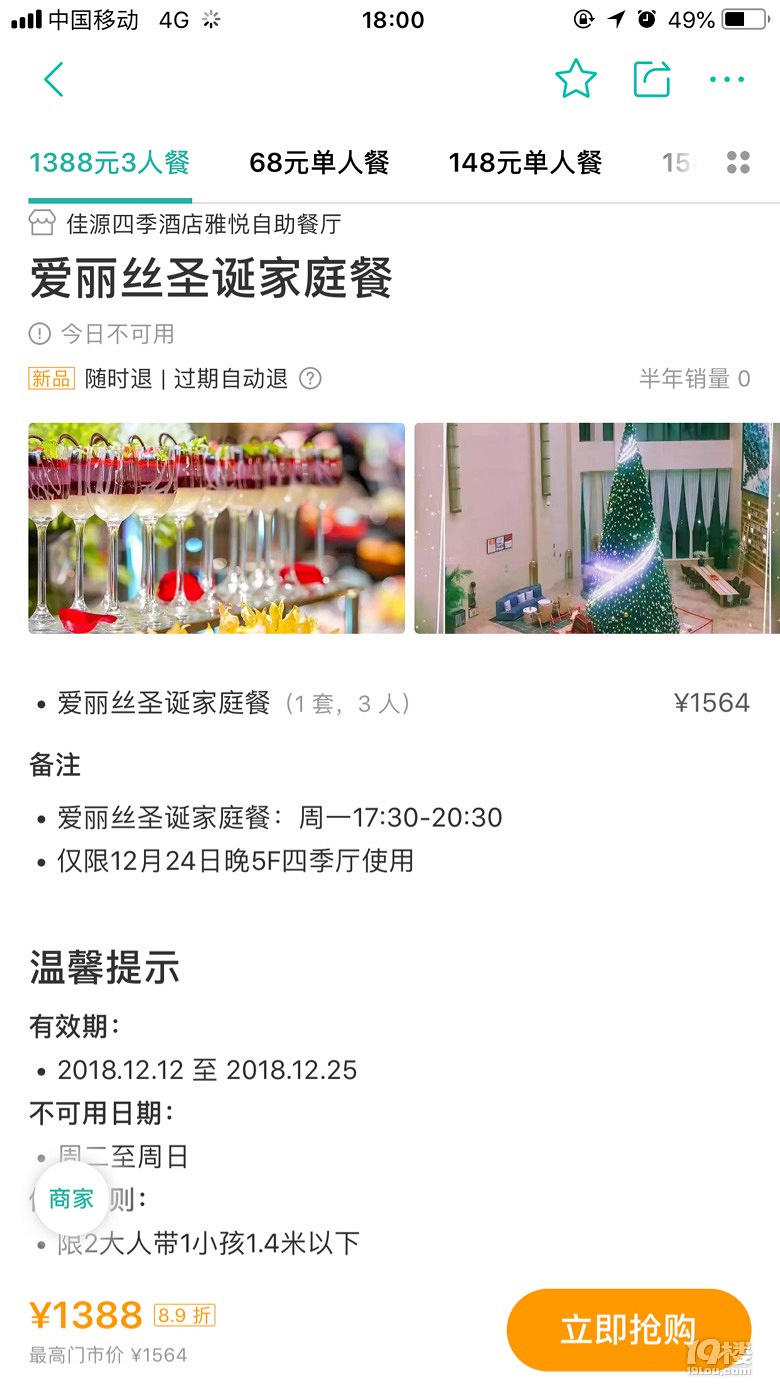This screenshot has height=1387, width=780.
Task: Expand all packages with the grid icon
Action: tap(738, 163)
